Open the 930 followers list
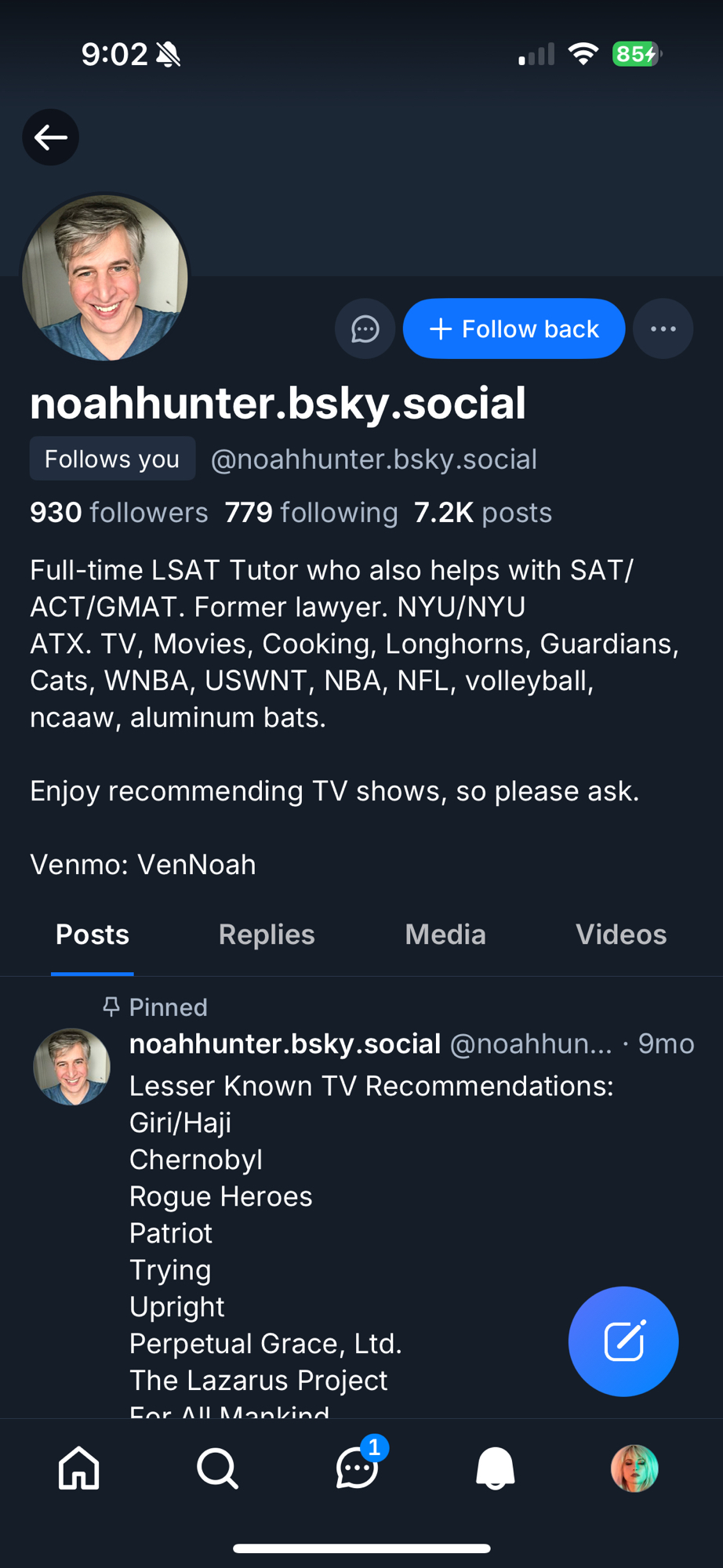Viewport: 723px width, 1568px height. 119,513
